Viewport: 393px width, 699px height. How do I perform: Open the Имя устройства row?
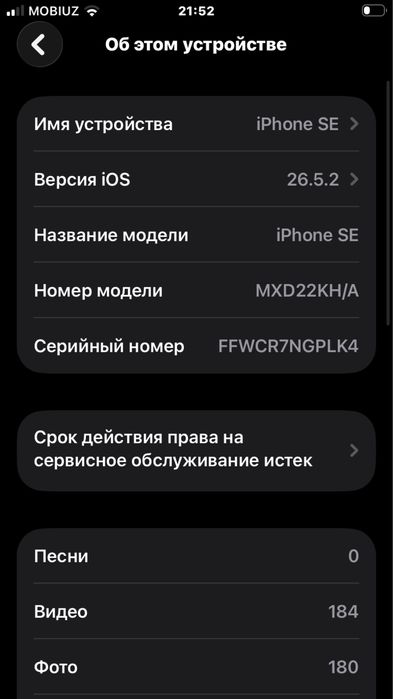tap(196, 124)
